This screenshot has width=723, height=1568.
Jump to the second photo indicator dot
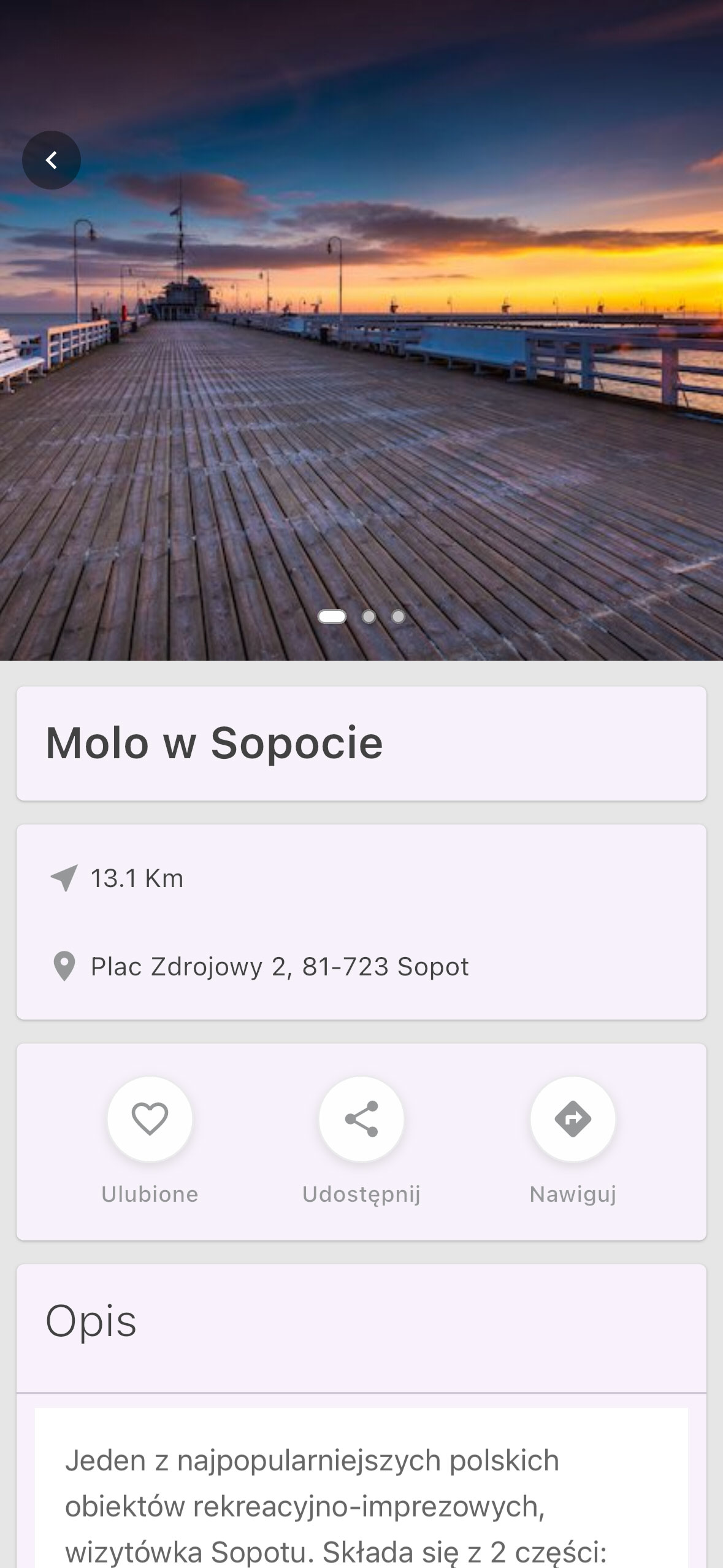[369, 617]
